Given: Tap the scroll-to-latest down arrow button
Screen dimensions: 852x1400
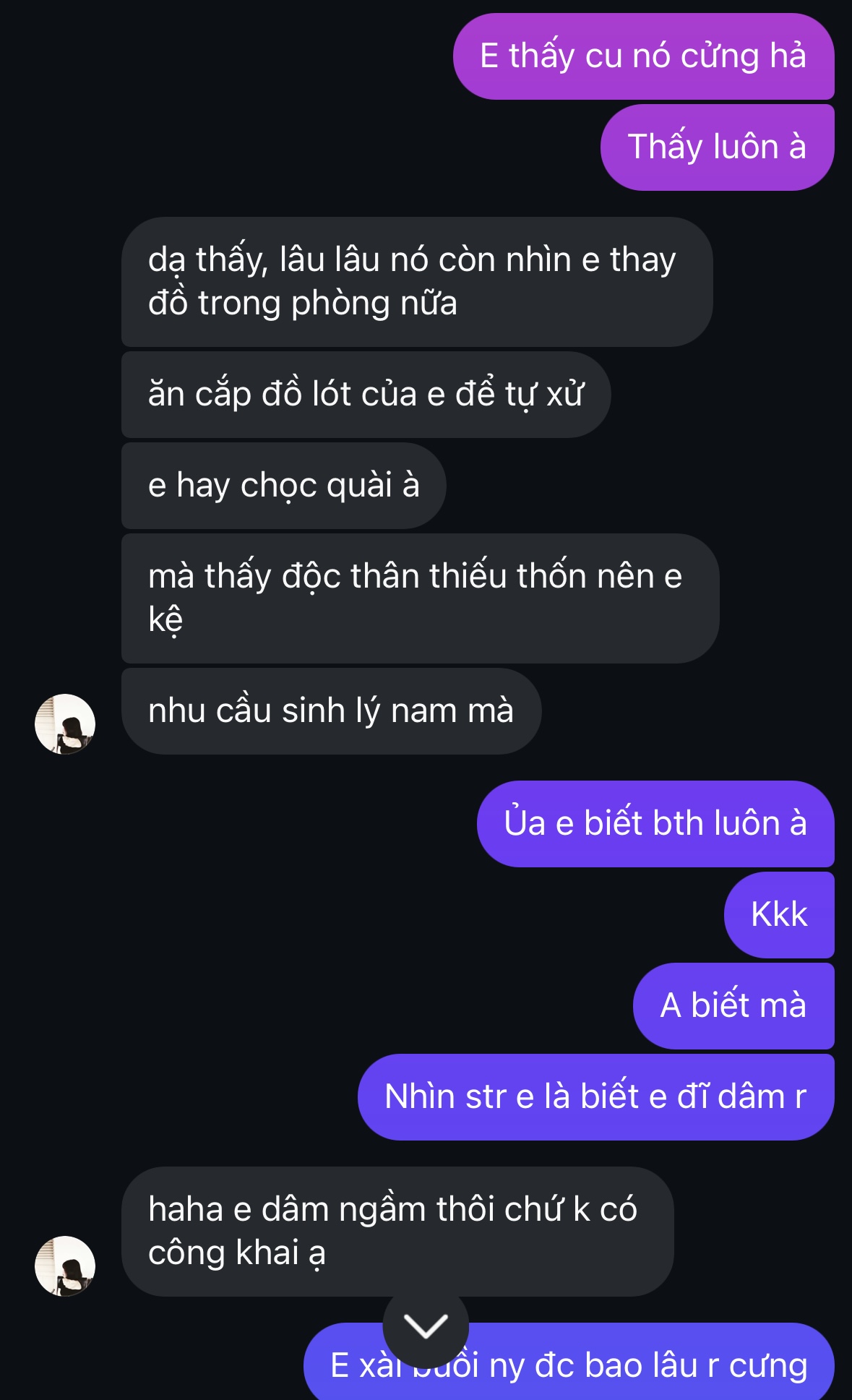Looking at the screenshot, I should click(426, 1326).
